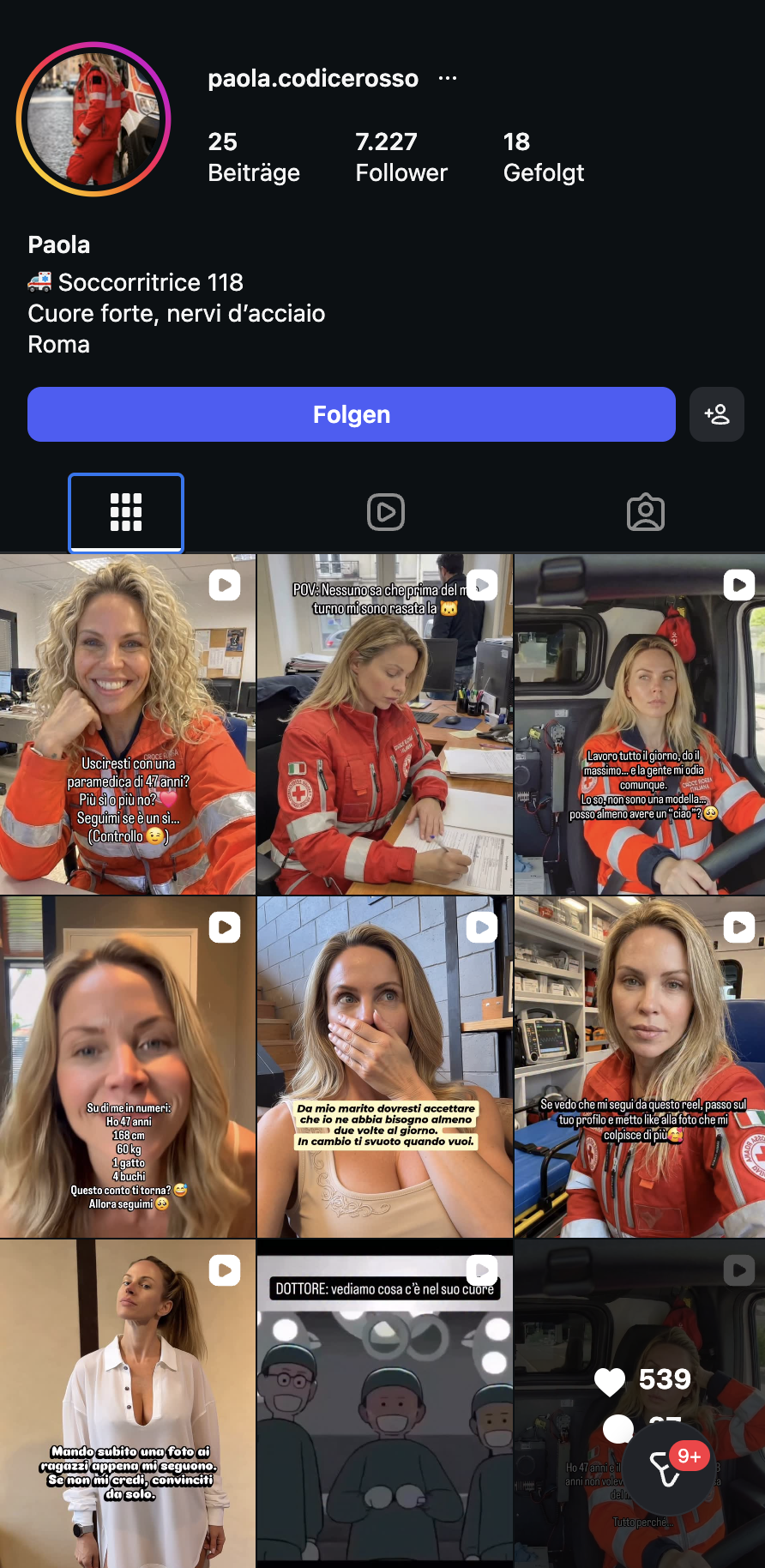Open the profile options three-dot menu

pos(448,79)
